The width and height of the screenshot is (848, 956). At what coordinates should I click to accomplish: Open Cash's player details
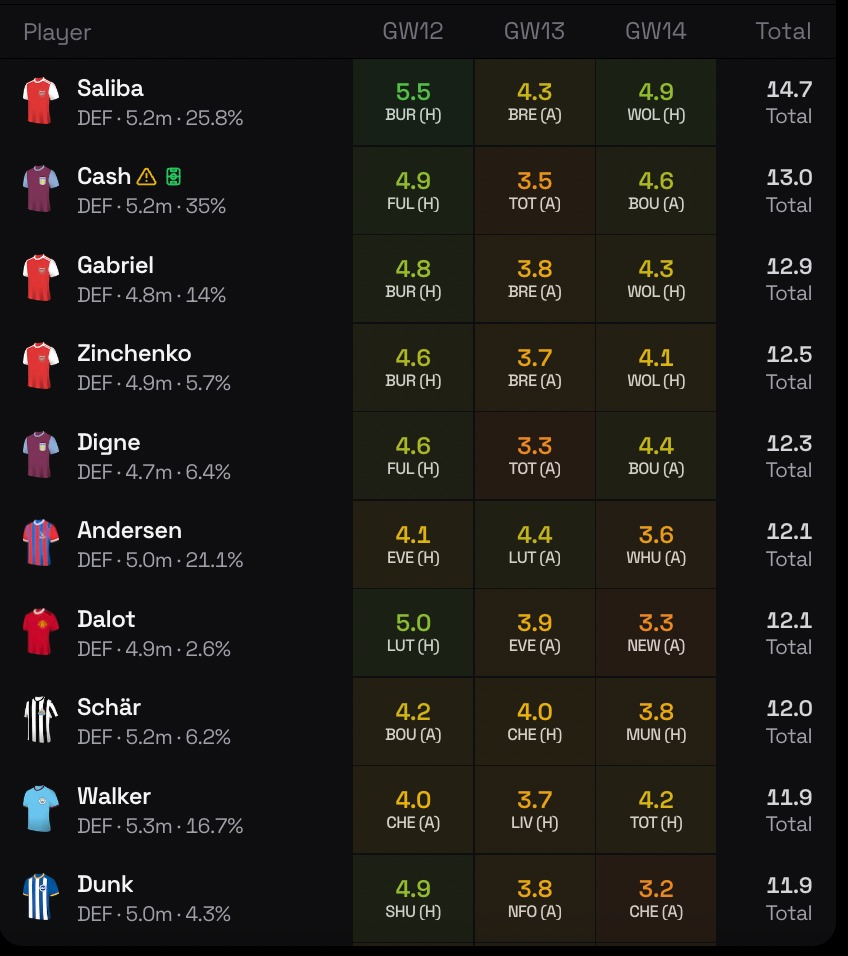coord(104,177)
